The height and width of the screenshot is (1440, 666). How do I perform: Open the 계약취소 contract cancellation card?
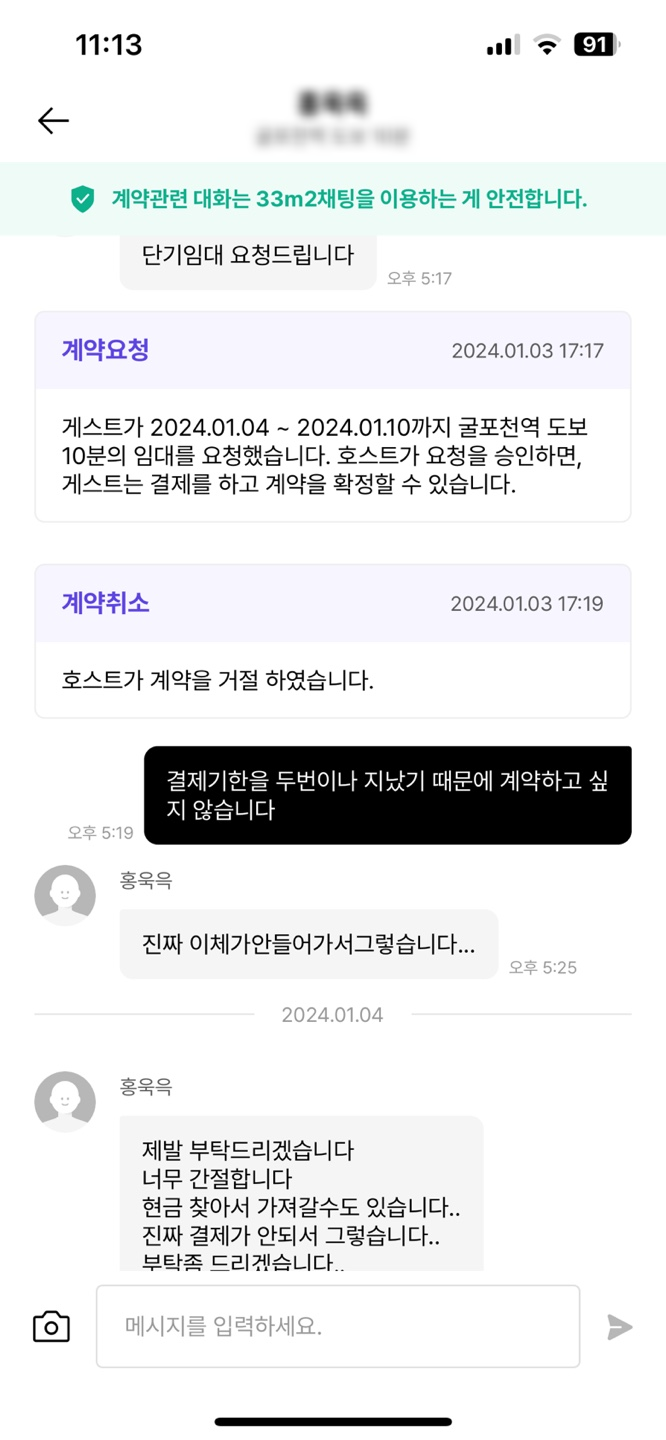333,641
